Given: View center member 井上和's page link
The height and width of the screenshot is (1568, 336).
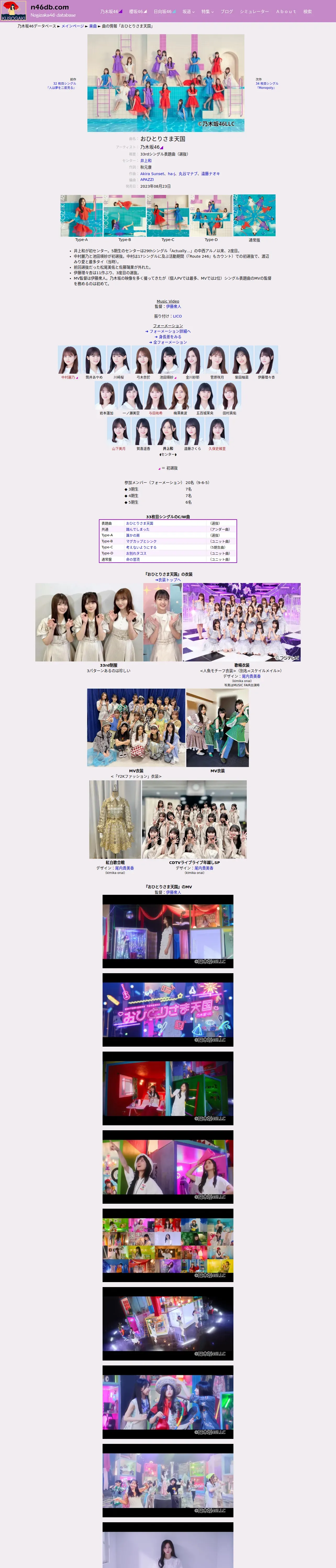Looking at the screenshot, I should [146, 161].
